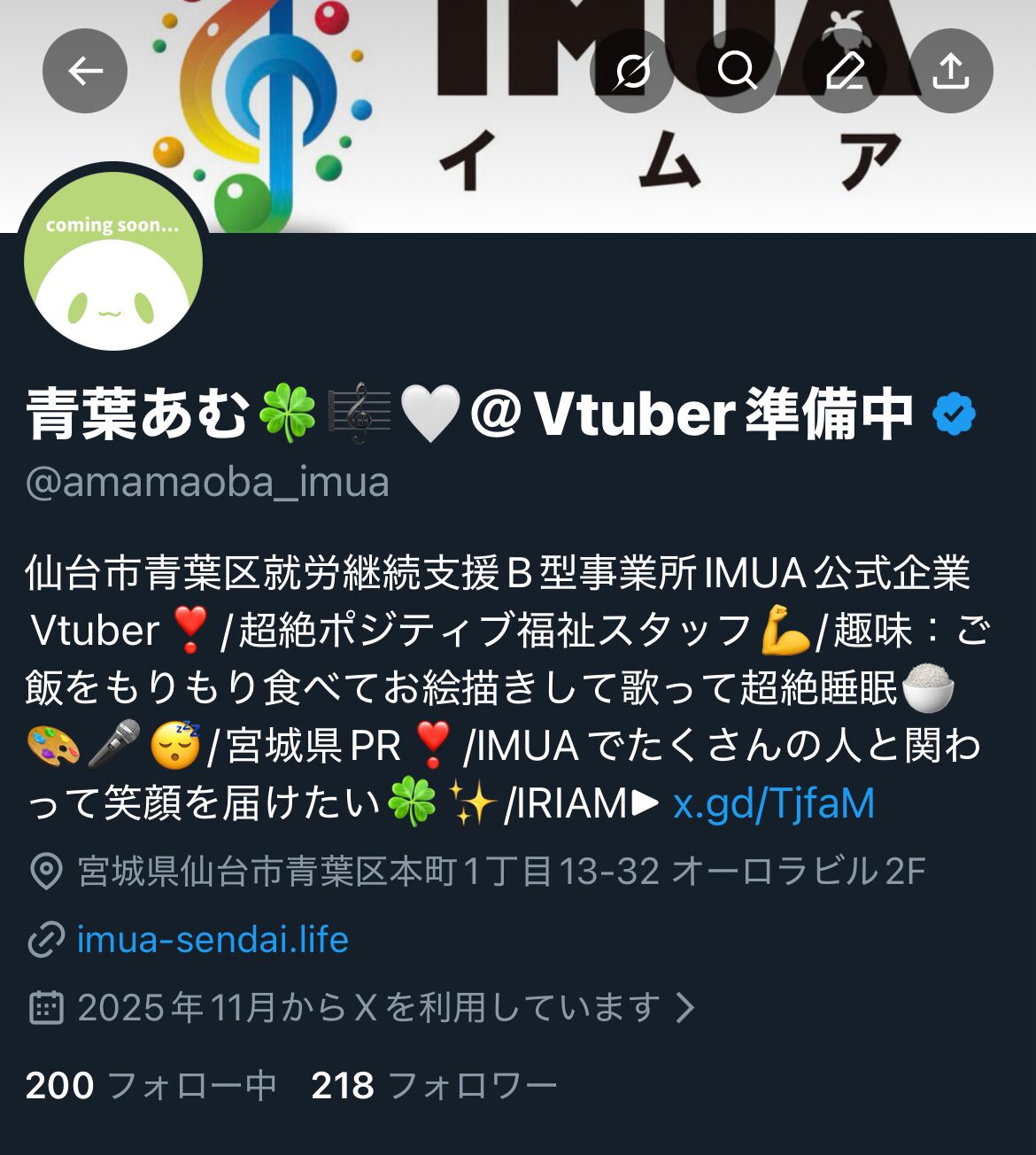Screen dimensions: 1036x1155
Task: Search this profile's posts
Action: pyautogui.click(x=738, y=71)
